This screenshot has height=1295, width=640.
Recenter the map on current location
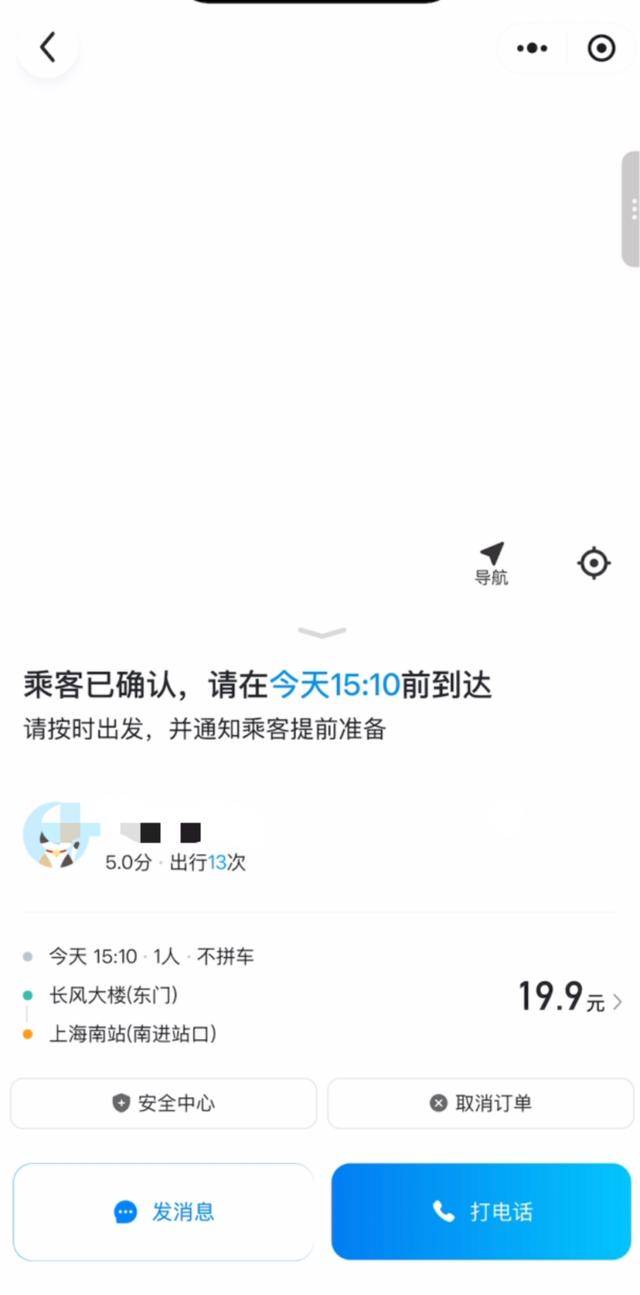coord(594,563)
